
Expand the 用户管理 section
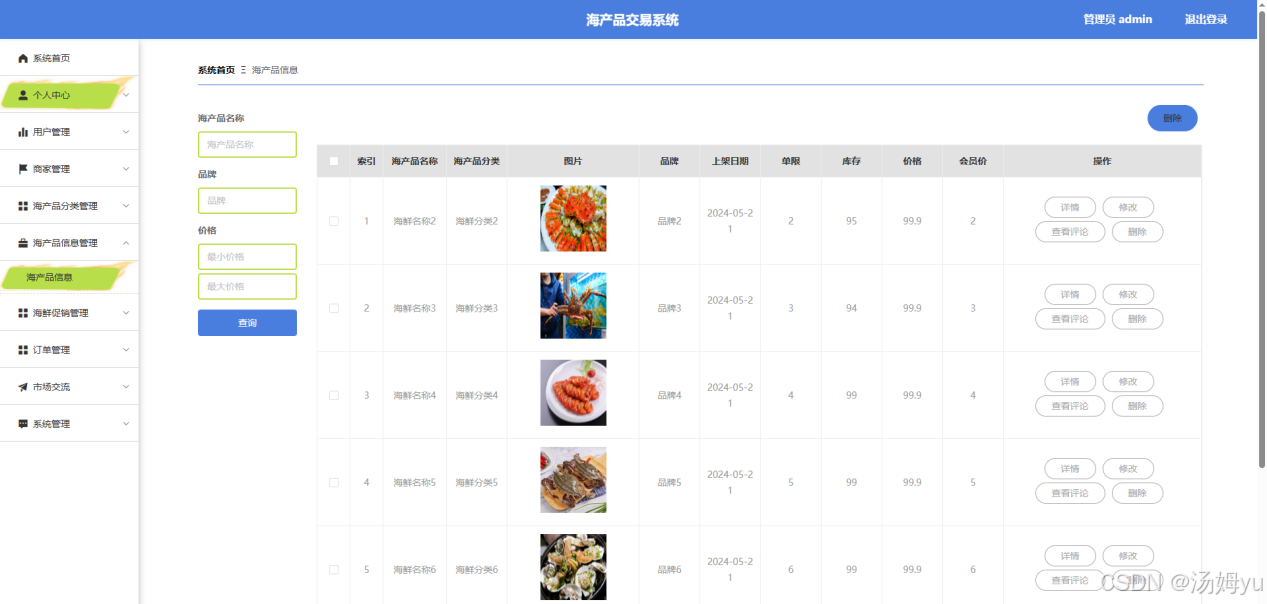coord(69,132)
